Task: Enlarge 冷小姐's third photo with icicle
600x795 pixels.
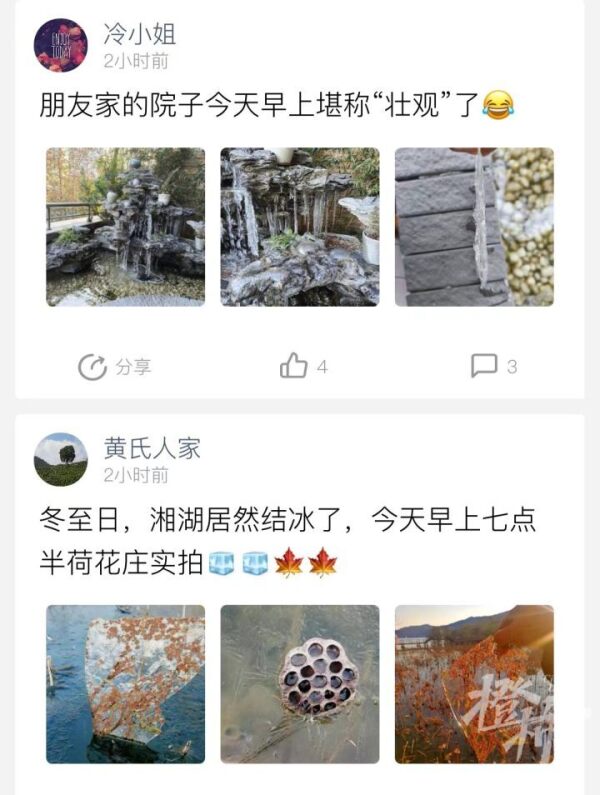Action: pyautogui.click(x=474, y=227)
